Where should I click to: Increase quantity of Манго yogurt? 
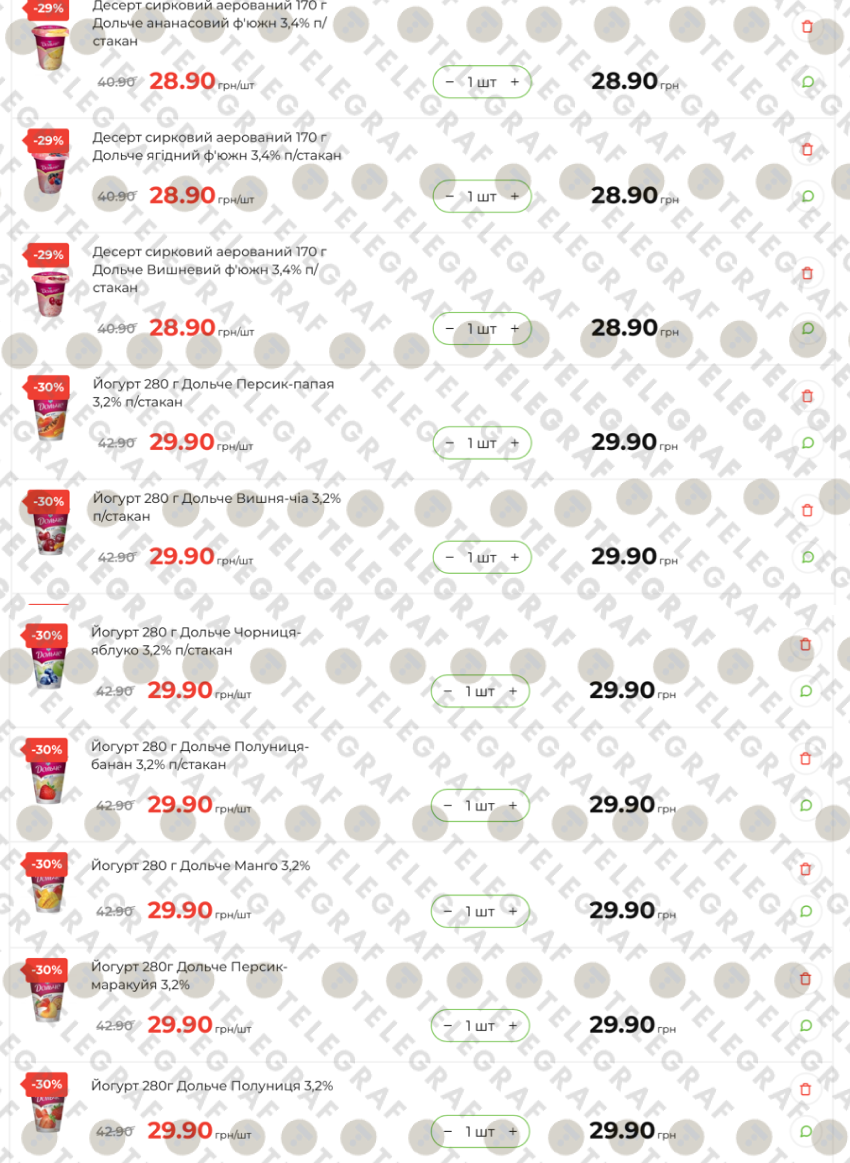click(x=512, y=911)
